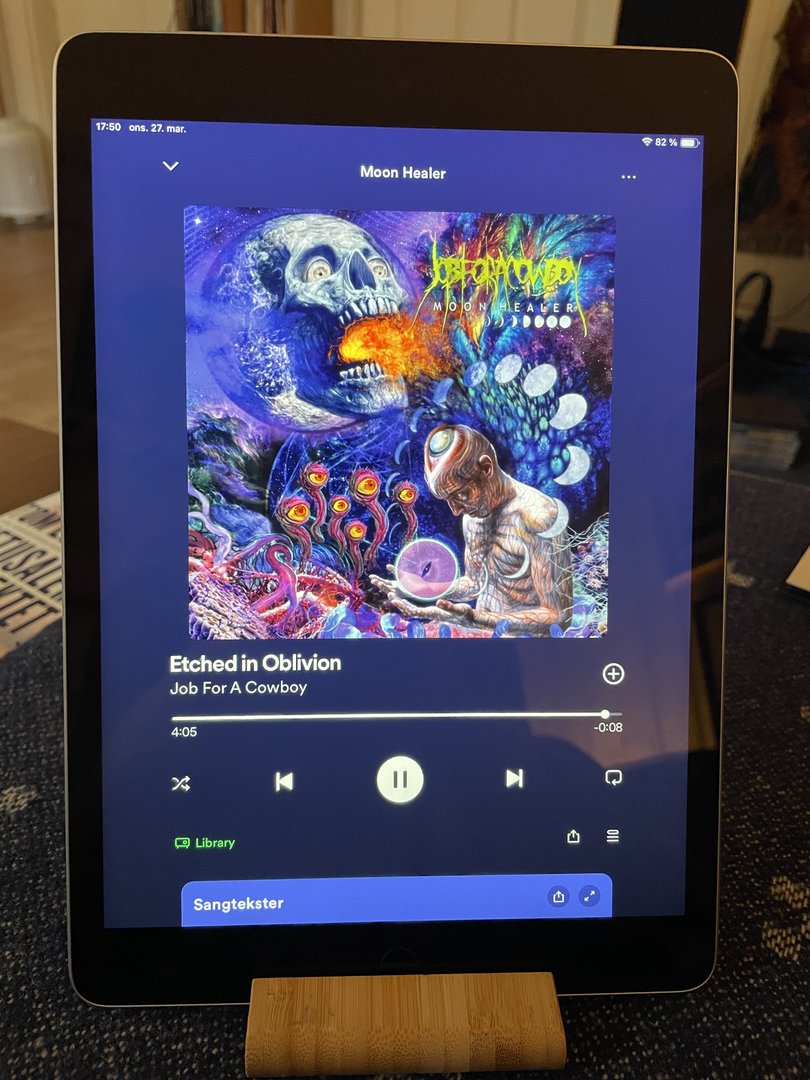Share the Sangtekster lyrics

coord(558,897)
